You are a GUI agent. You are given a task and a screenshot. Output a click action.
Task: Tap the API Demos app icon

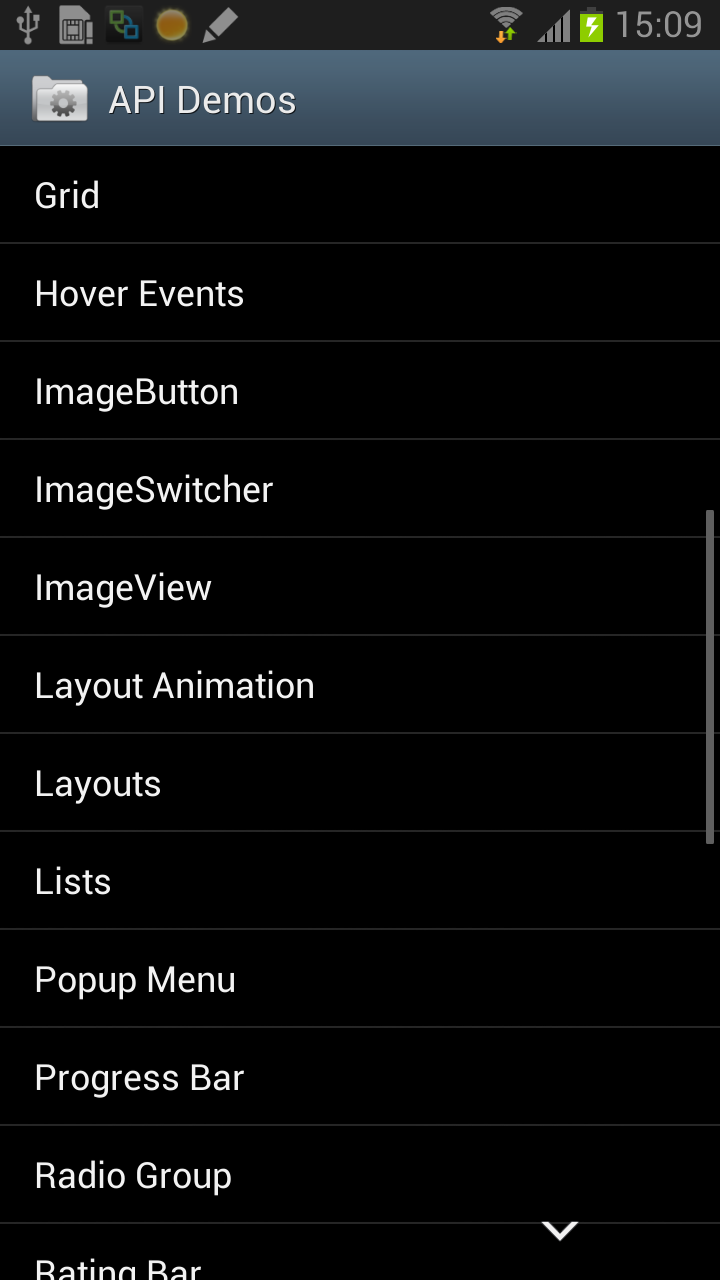click(60, 100)
